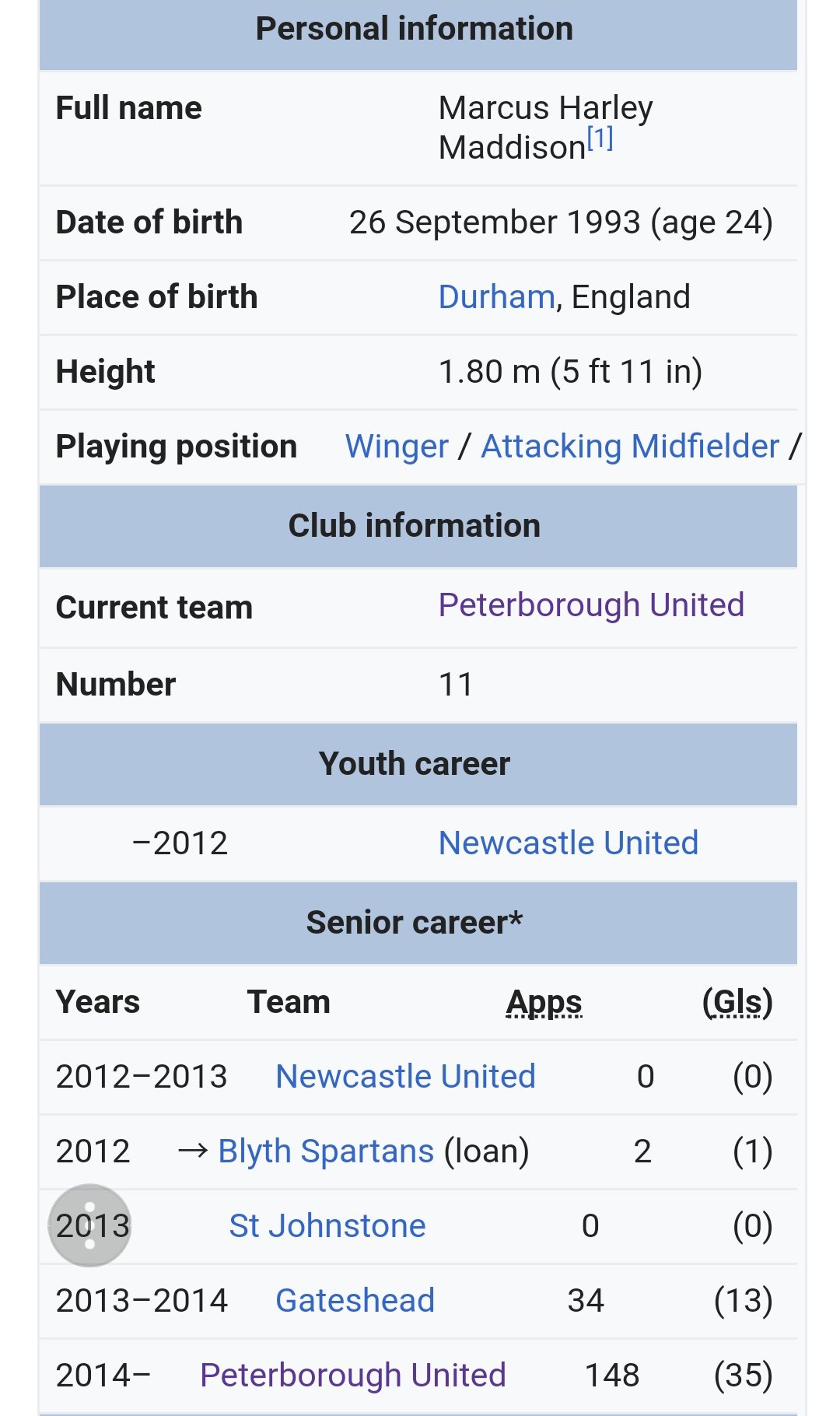Viewport: 840px width, 1416px height.
Task: Open the St Johnstone team link
Action: pyautogui.click(x=327, y=1226)
